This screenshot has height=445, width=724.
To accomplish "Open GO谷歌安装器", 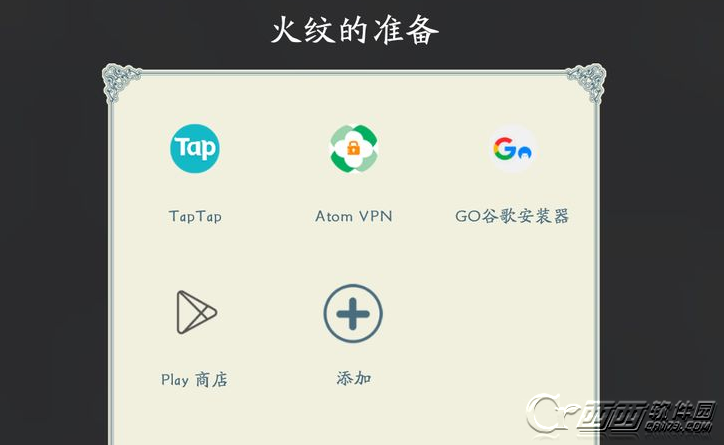I will pyautogui.click(x=512, y=149).
